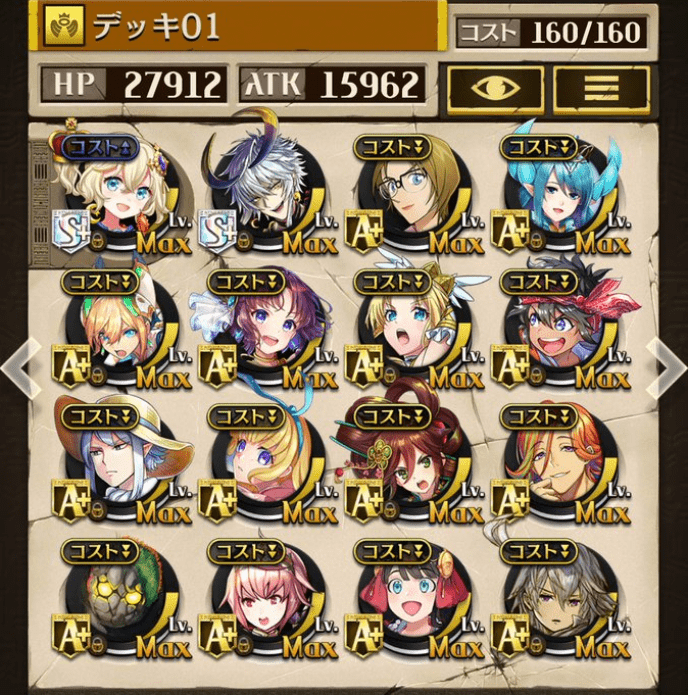Open the list menu button
This screenshot has height=695, width=688.
pyautogui.click(x=599, y=88)
